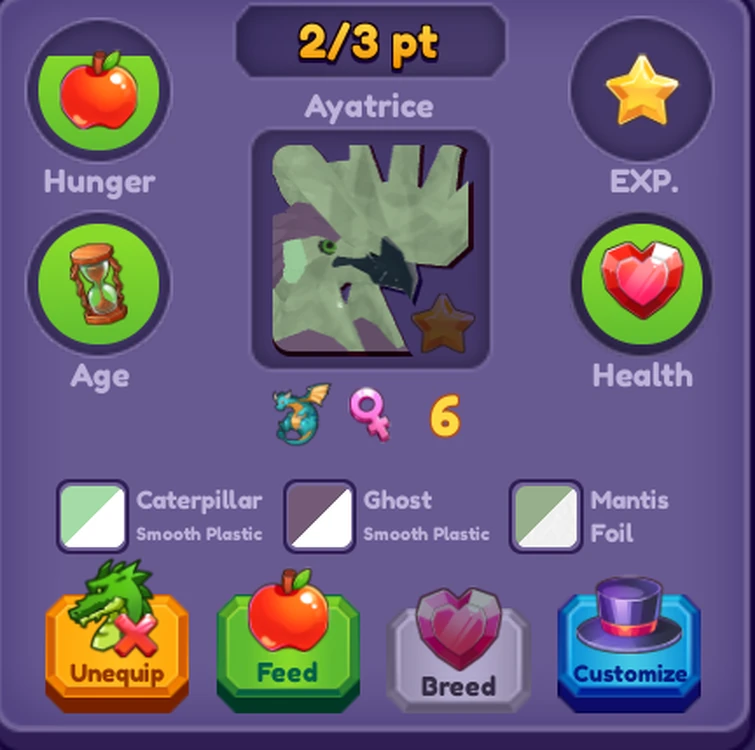Tap the Breed heart button
755x750 pixels.
click(458, 655)
